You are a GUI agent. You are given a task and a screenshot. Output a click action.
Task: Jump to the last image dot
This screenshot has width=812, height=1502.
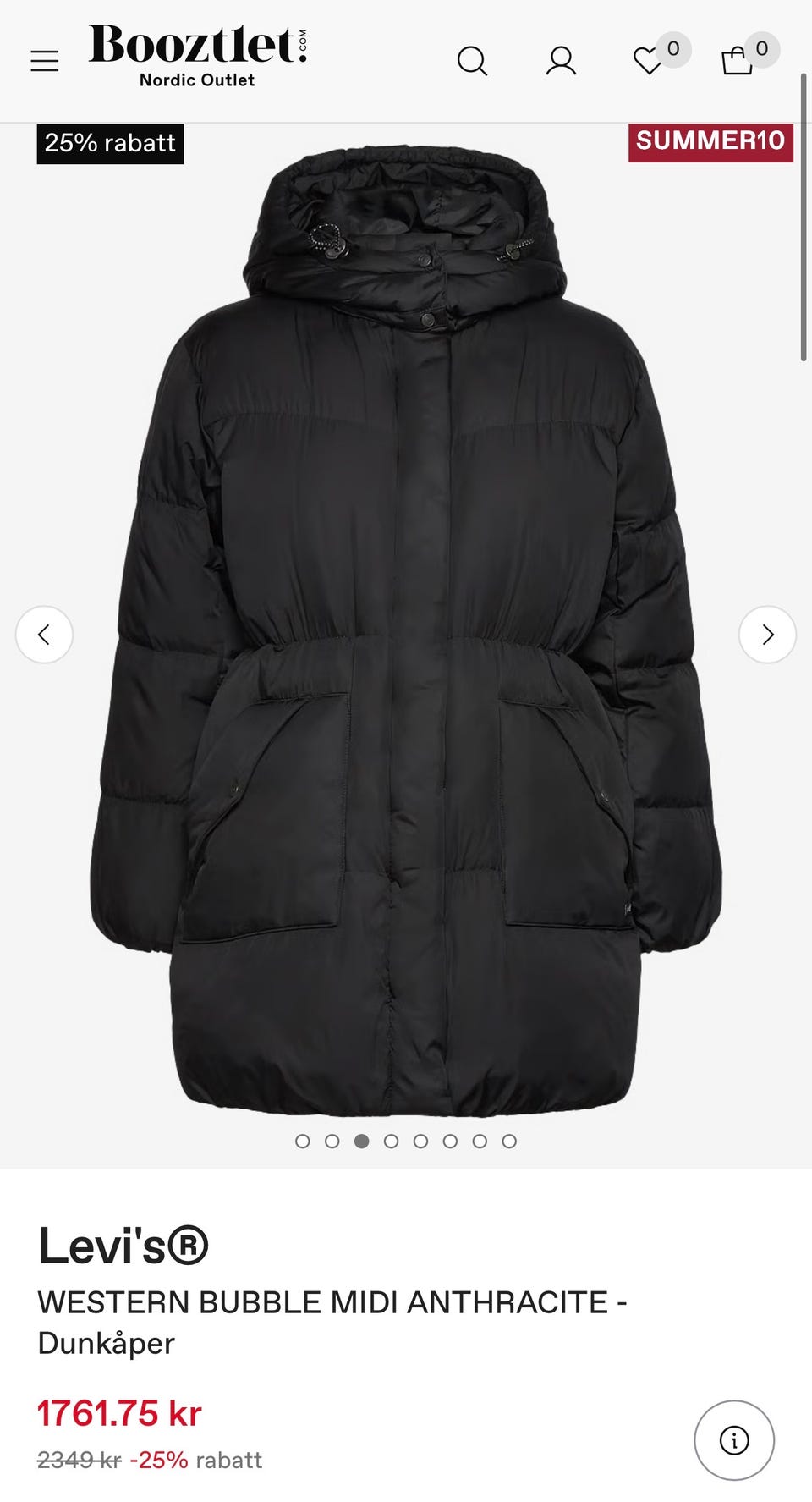point(509,1142)
